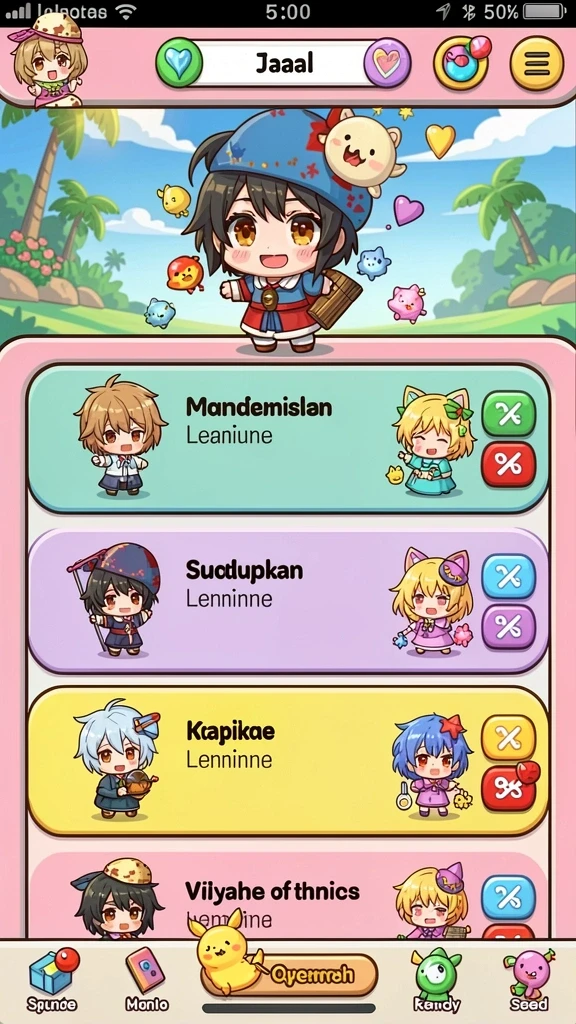The image size is (576, 1024).
Task: Tap the green button on Mandemislan card
Action: click(x=509, y=413)
